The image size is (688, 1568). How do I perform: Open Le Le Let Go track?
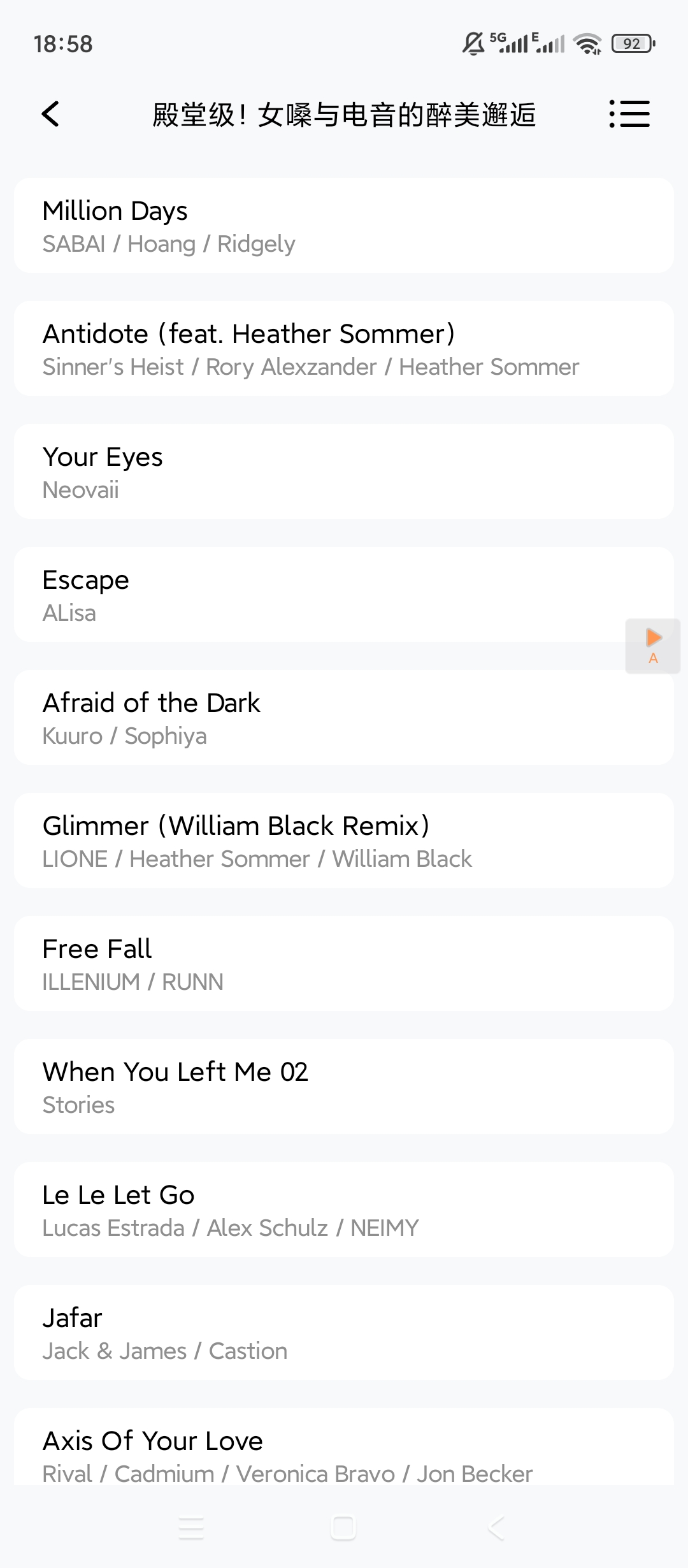[x=344, y=1210]
